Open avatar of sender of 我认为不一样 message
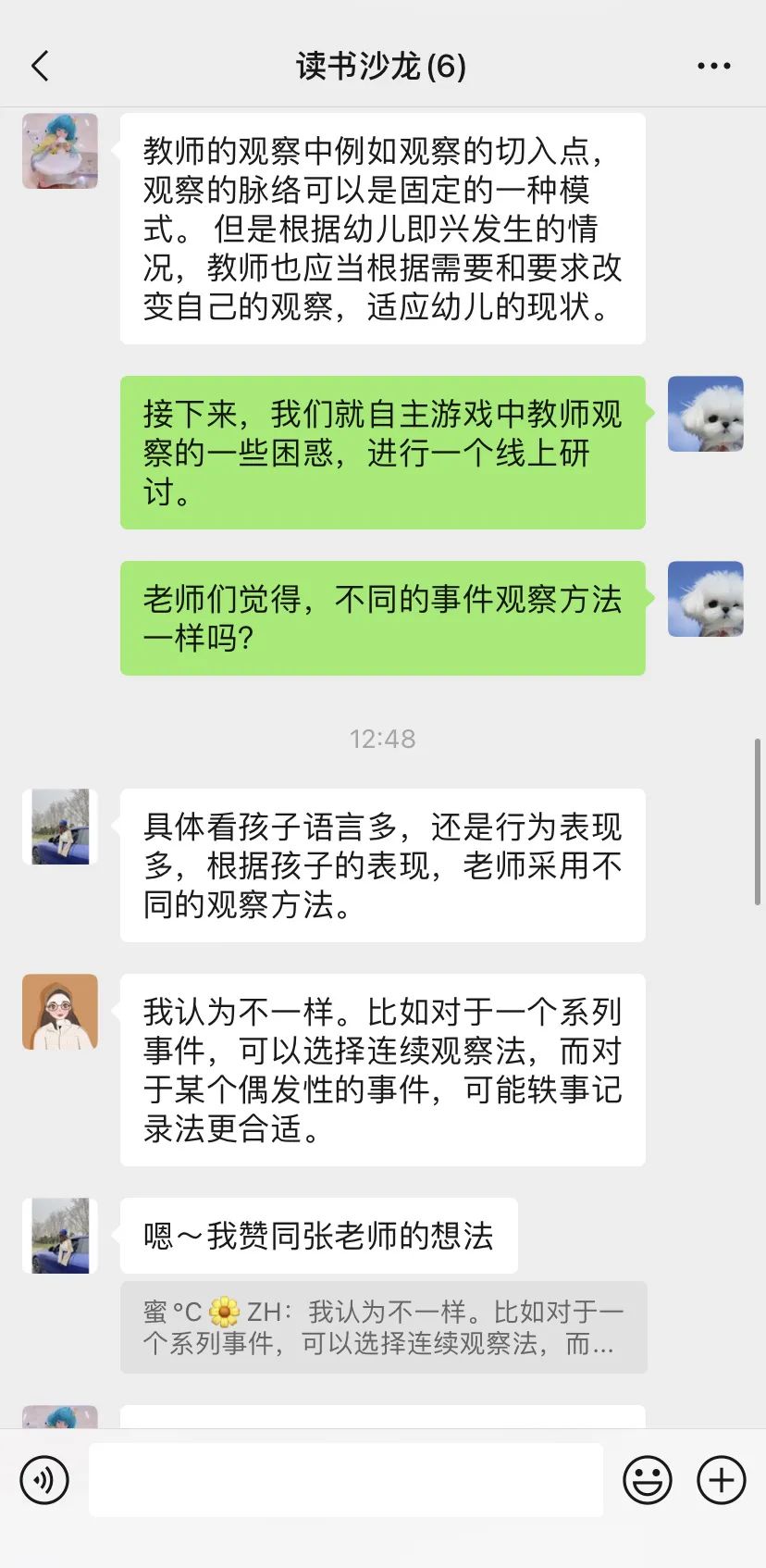766x1568 pixels. [60, 1012]
